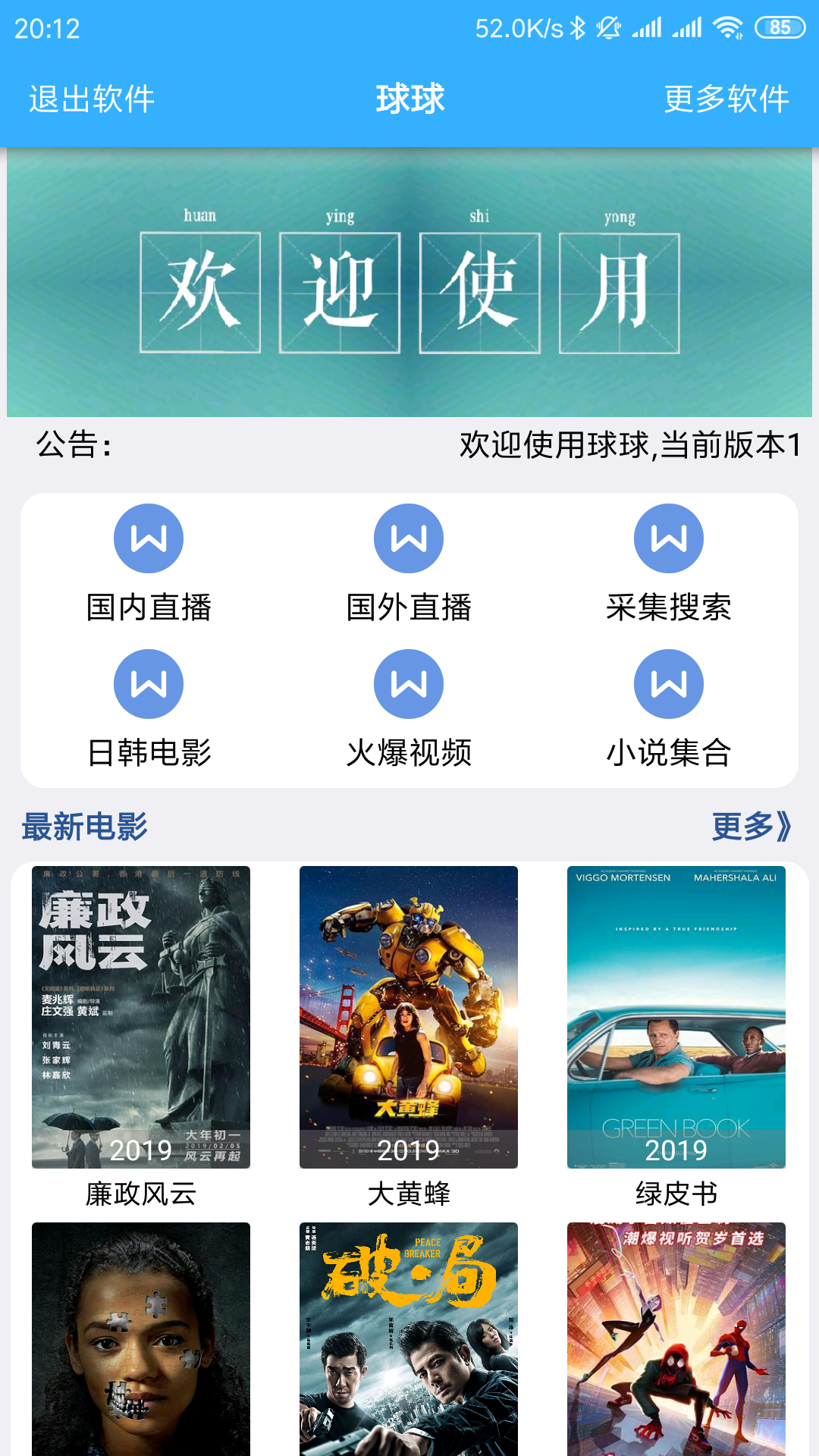The width and height of the screenshot is (819, 1456).
Task: Tap 退出软件 to exit the app
Action: pos(92,99)
